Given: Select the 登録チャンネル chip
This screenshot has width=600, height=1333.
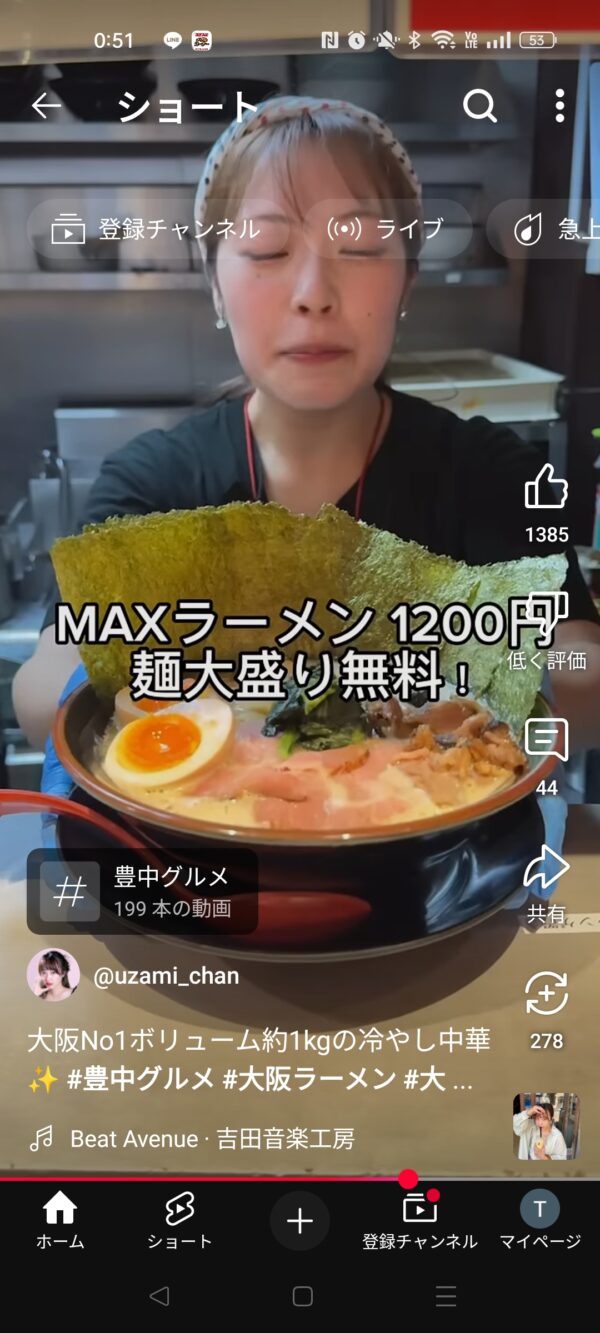Looking at the screenshot, I should (x=157, y=229).
